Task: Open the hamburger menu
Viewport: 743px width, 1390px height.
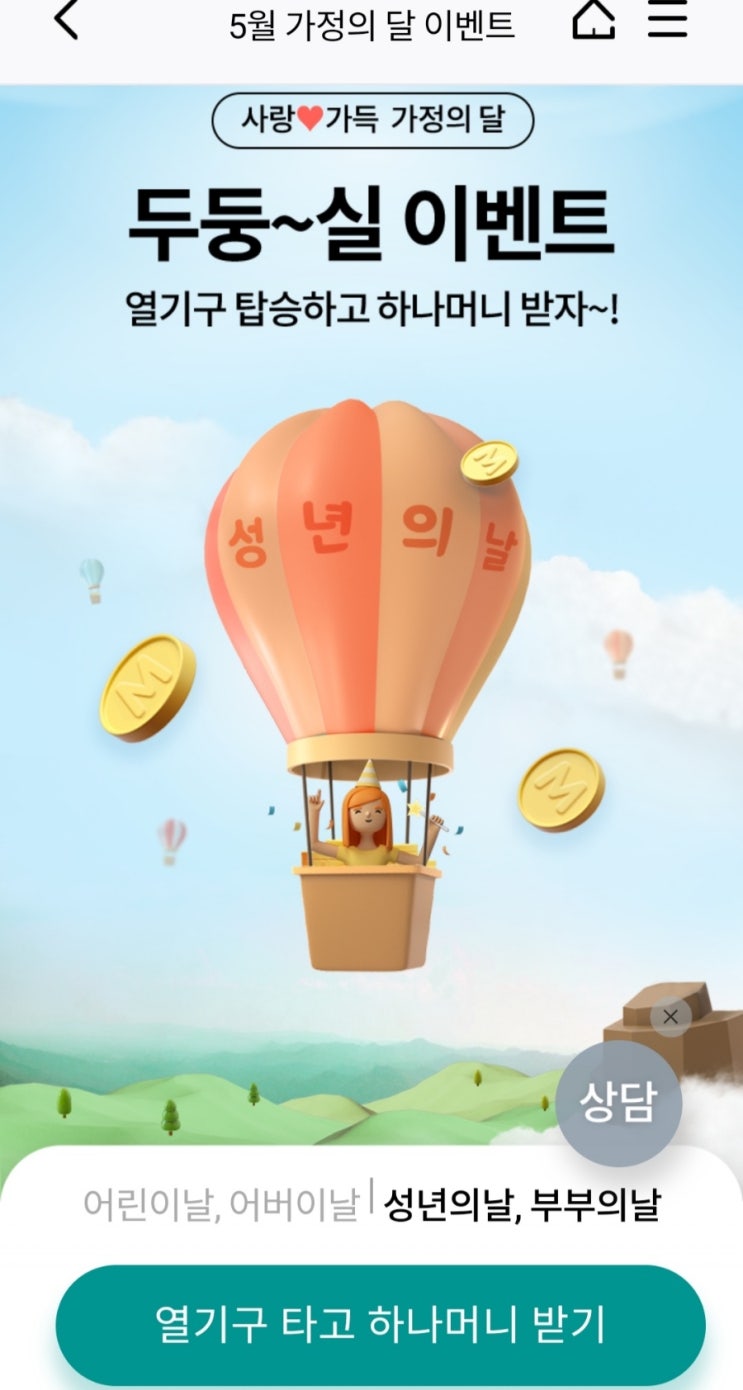Action: click(x=667, y=18)
